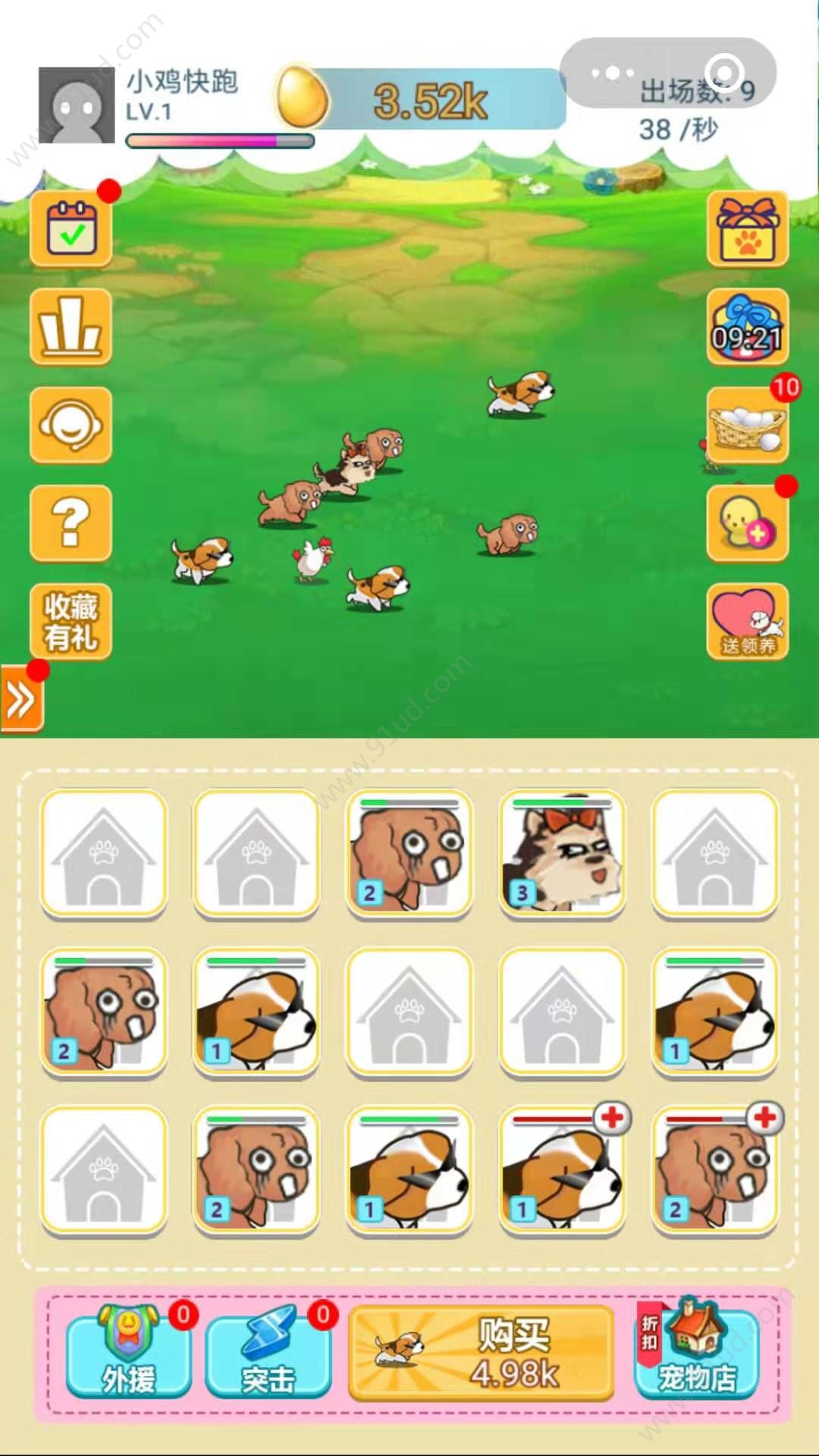This screenshot has height=1456, width=819.
Task: Select the level 3 dog with bow
Action: [x=562, y=853]
